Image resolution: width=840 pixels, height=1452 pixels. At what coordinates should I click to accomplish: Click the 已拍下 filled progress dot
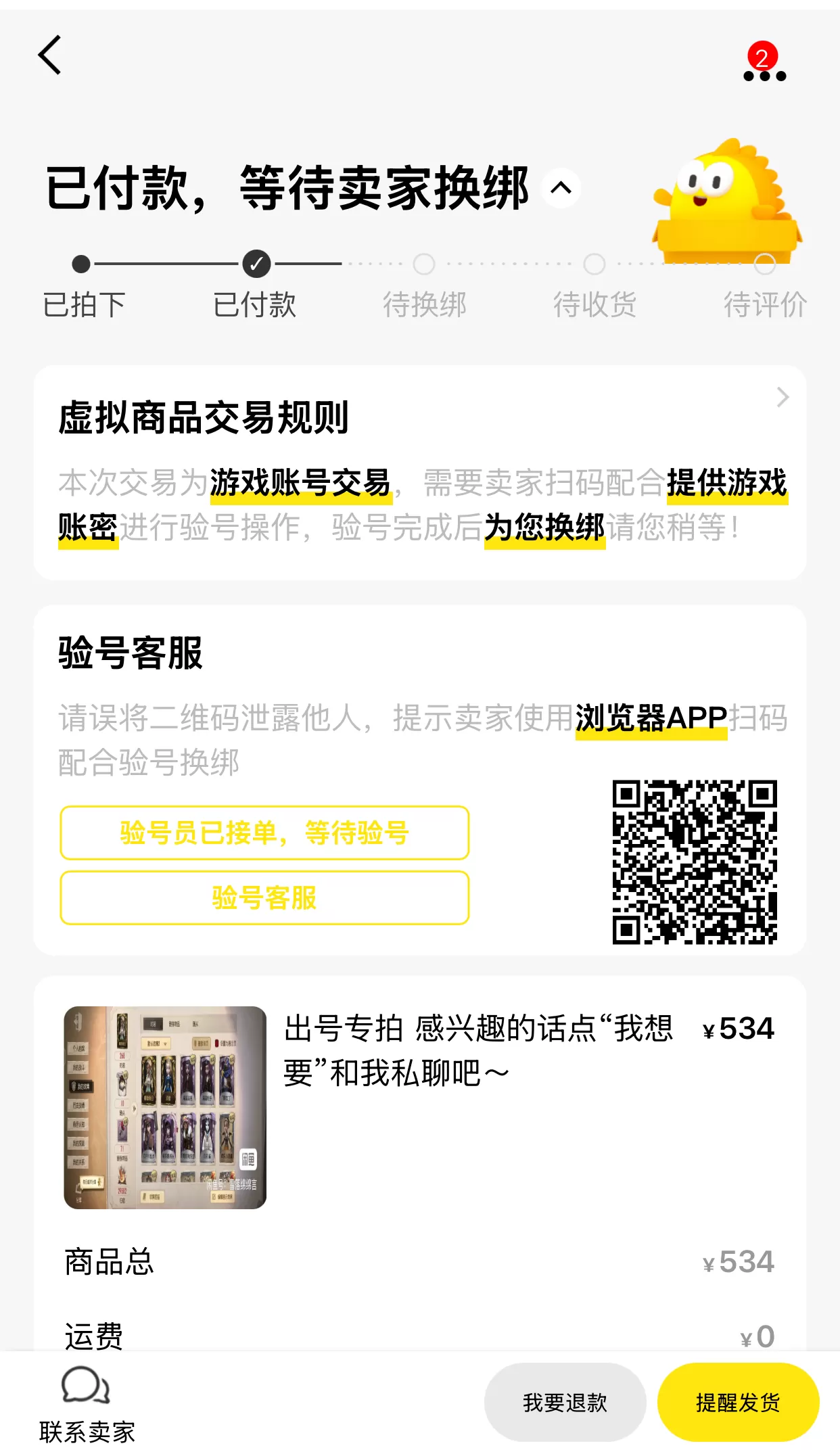point(81,264)
